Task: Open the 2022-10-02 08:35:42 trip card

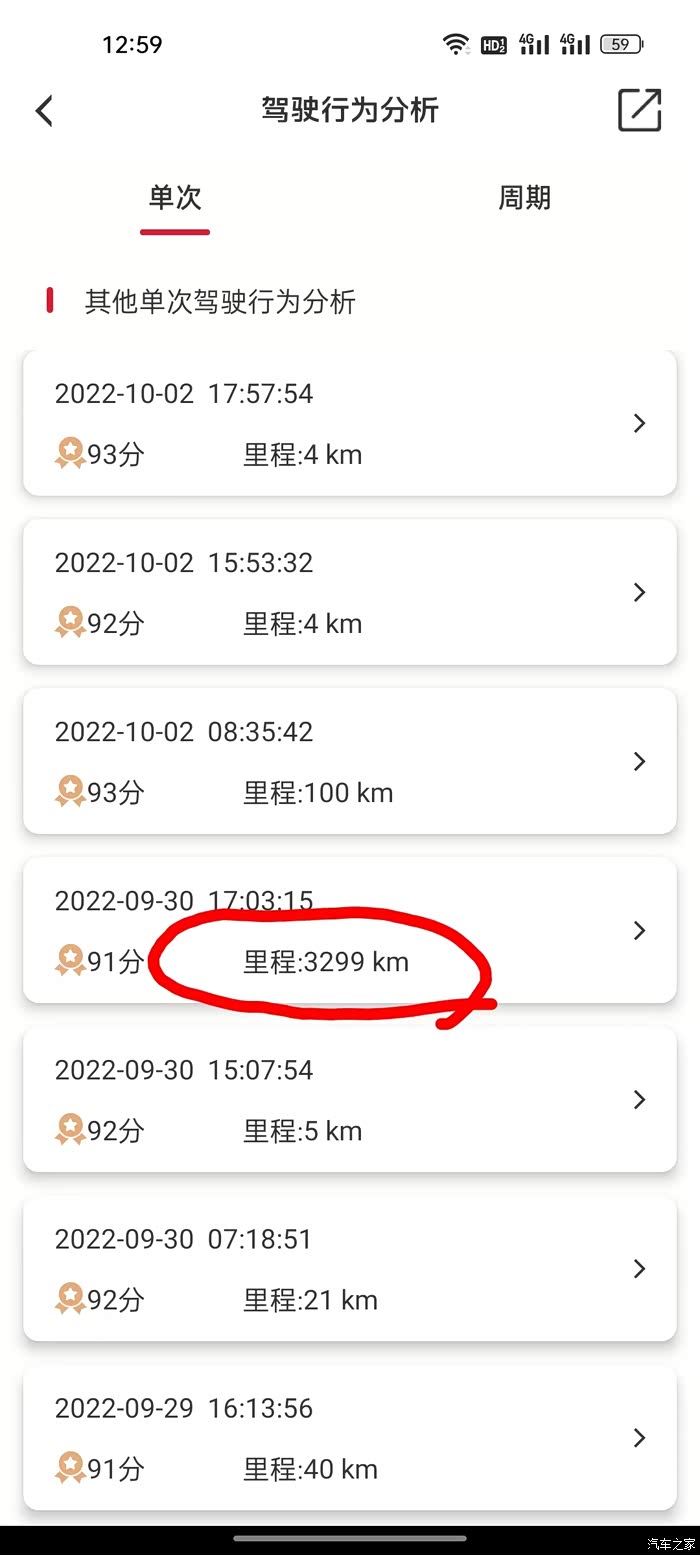Action: point(349,761)
